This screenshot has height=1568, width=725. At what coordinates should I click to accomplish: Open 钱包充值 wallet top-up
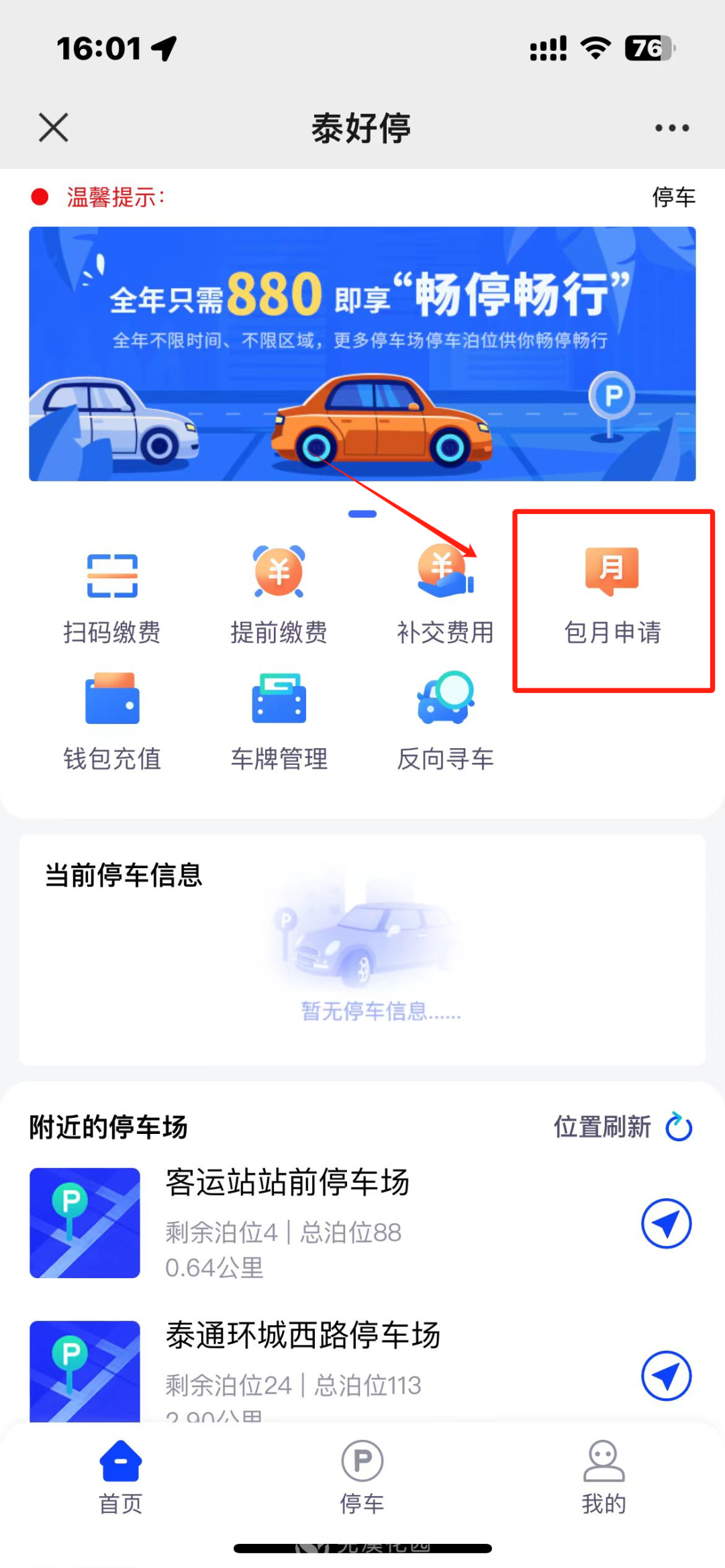pos(112,721)
